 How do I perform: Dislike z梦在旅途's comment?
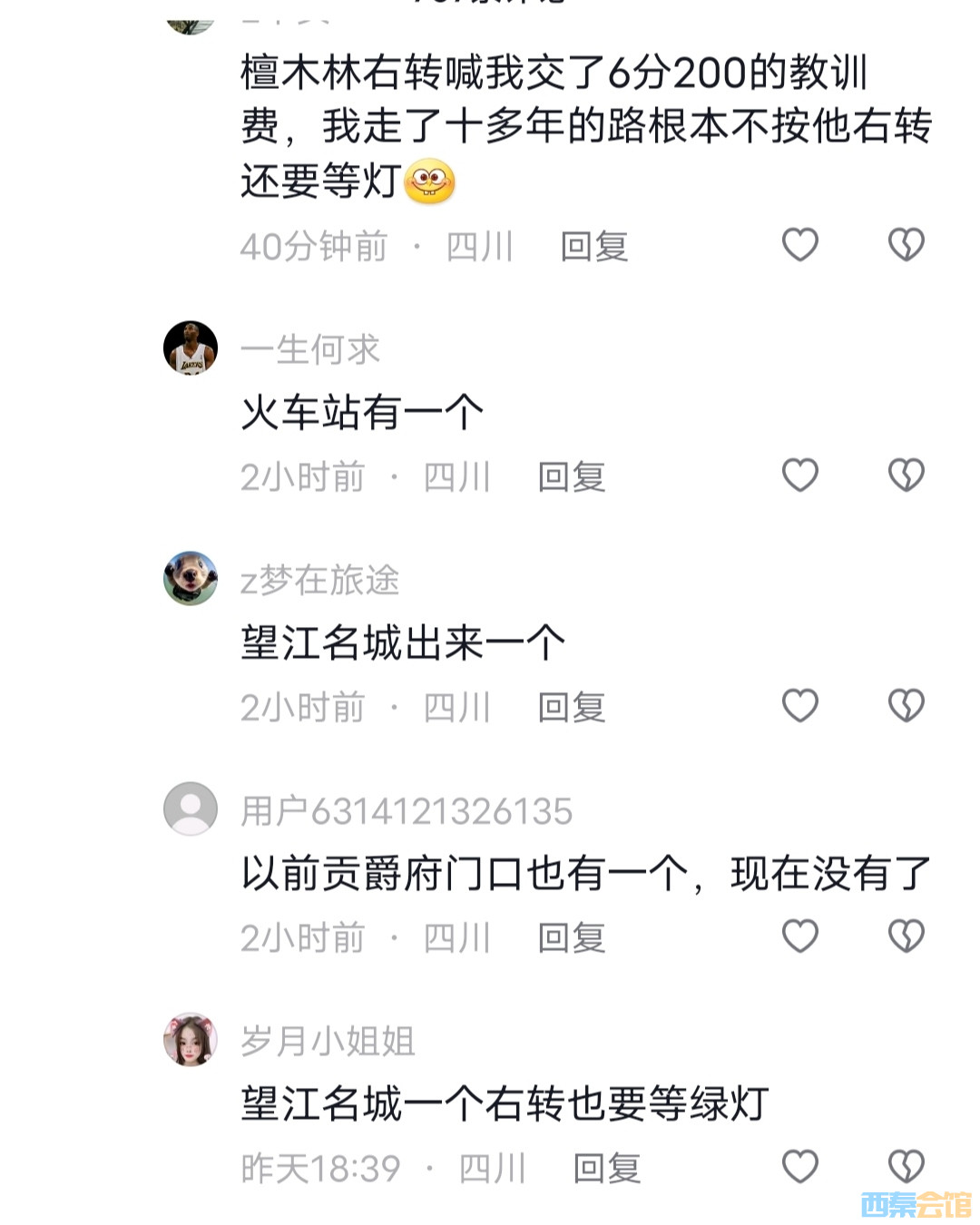coord(906,706)
